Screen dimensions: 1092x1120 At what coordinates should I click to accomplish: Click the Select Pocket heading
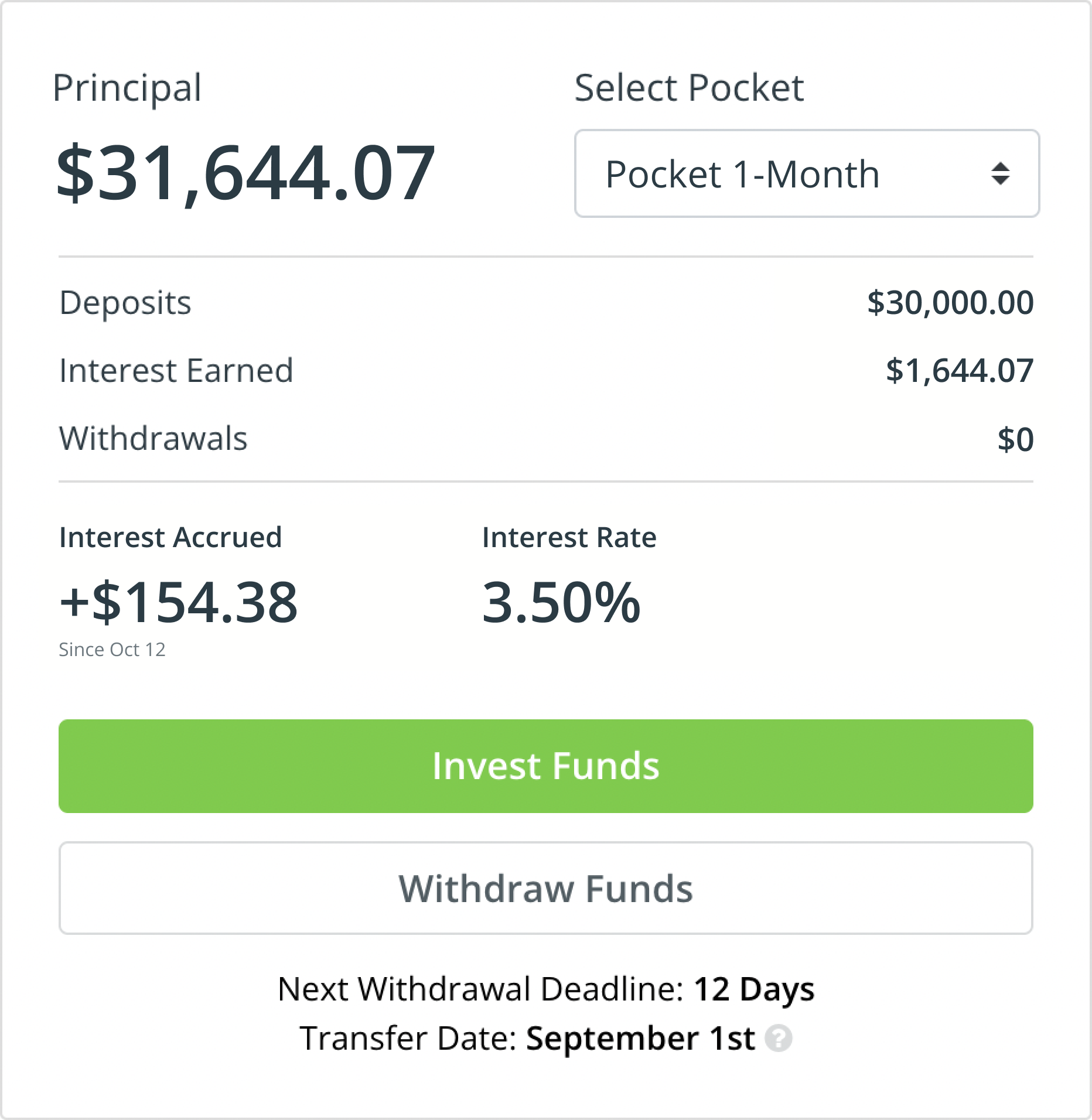click(690, 87)
